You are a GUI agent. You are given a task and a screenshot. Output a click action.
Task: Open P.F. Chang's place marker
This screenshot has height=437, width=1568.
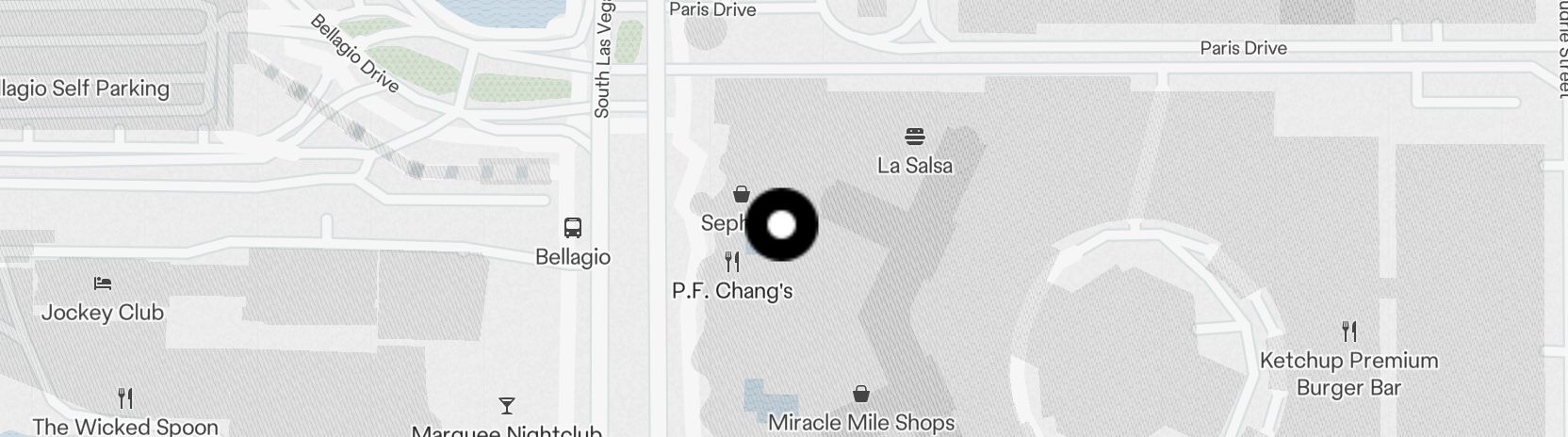(x=732, y=262)
